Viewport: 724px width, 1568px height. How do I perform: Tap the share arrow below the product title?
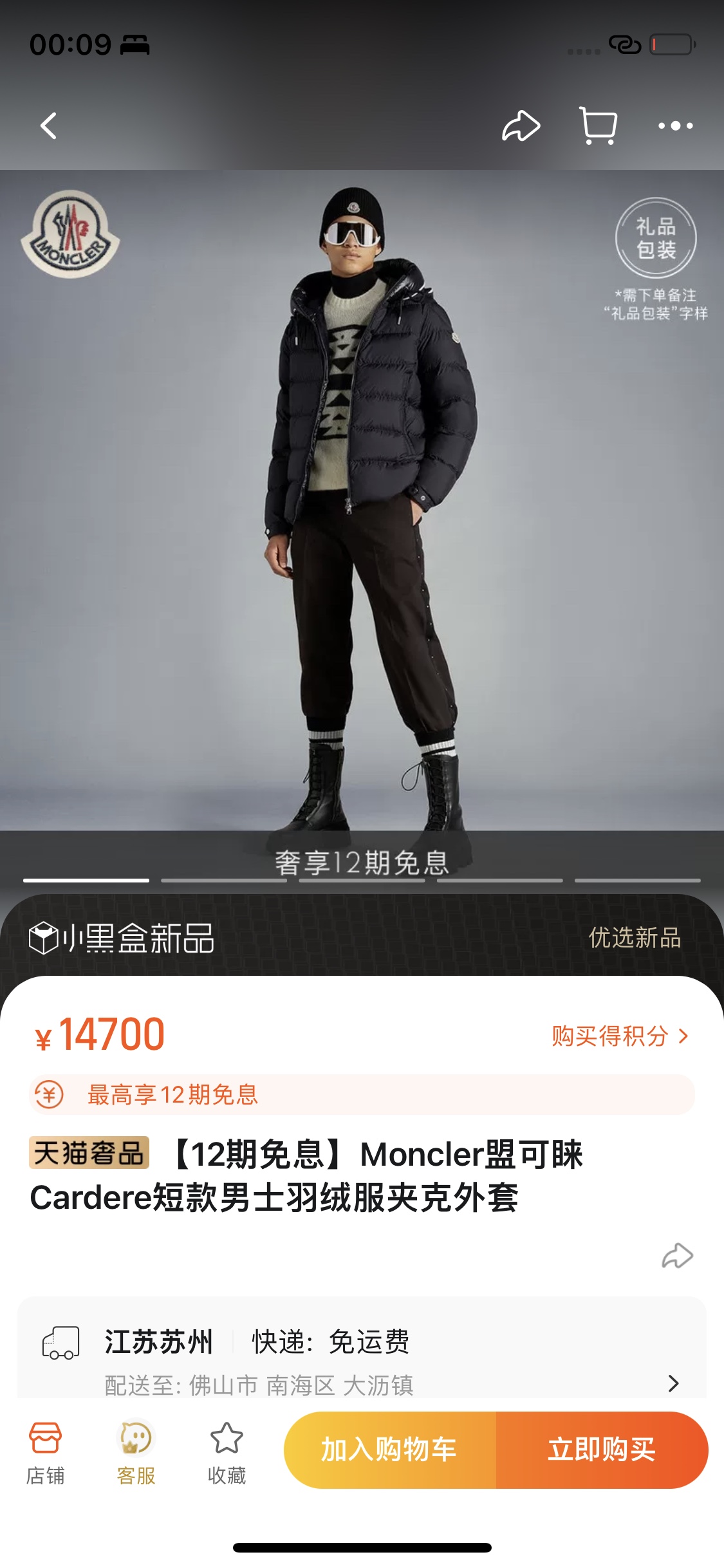click(678, 1256)
